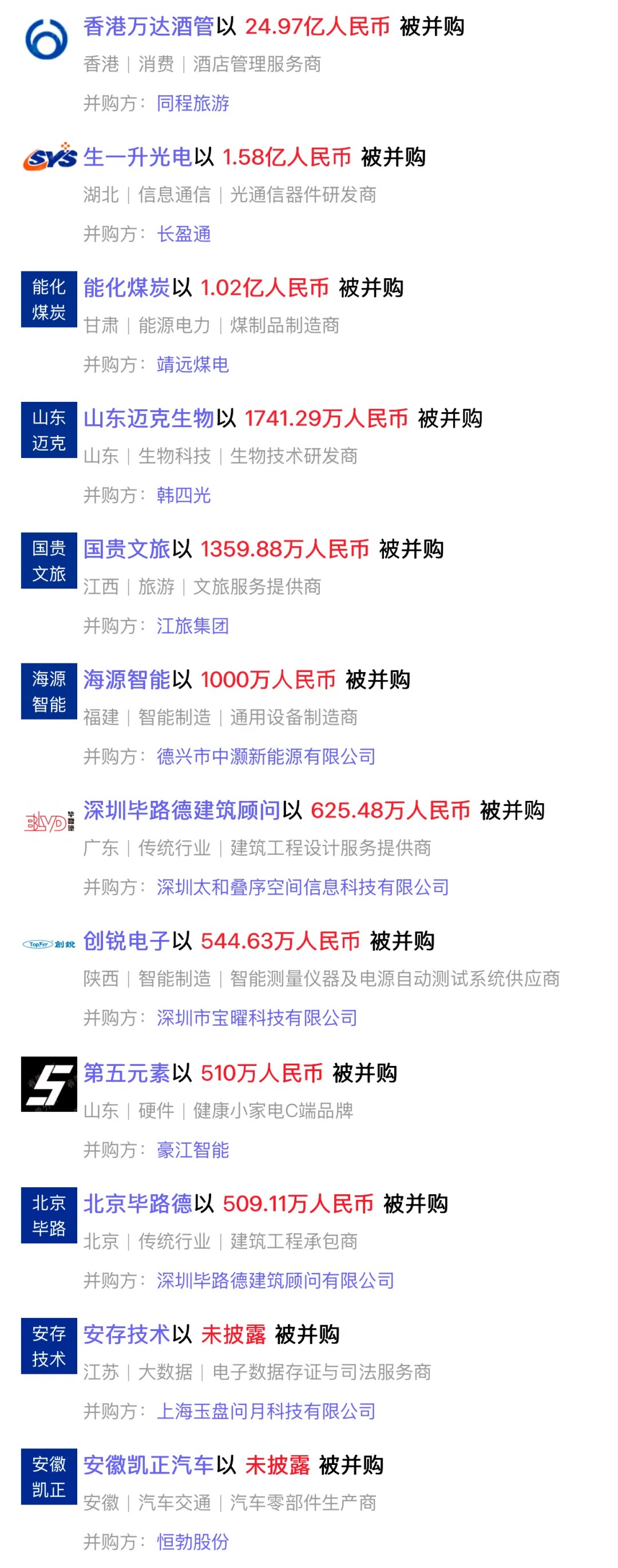
Task: Open the 创锐电子 company link
Action: [x=126, y=941]
